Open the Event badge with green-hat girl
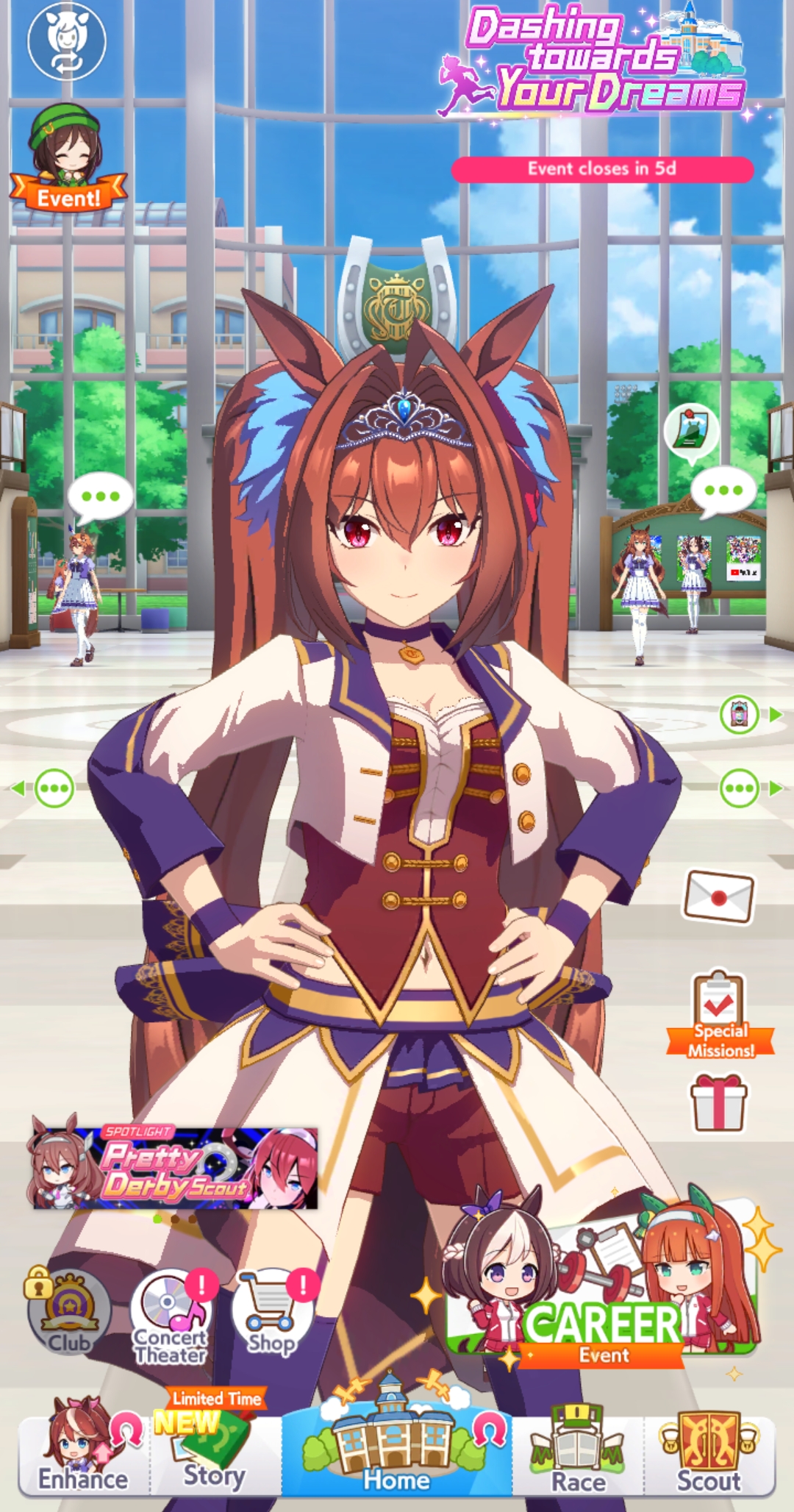The width and height of the screenshot is (794, 1512). (x=68, y=159)
